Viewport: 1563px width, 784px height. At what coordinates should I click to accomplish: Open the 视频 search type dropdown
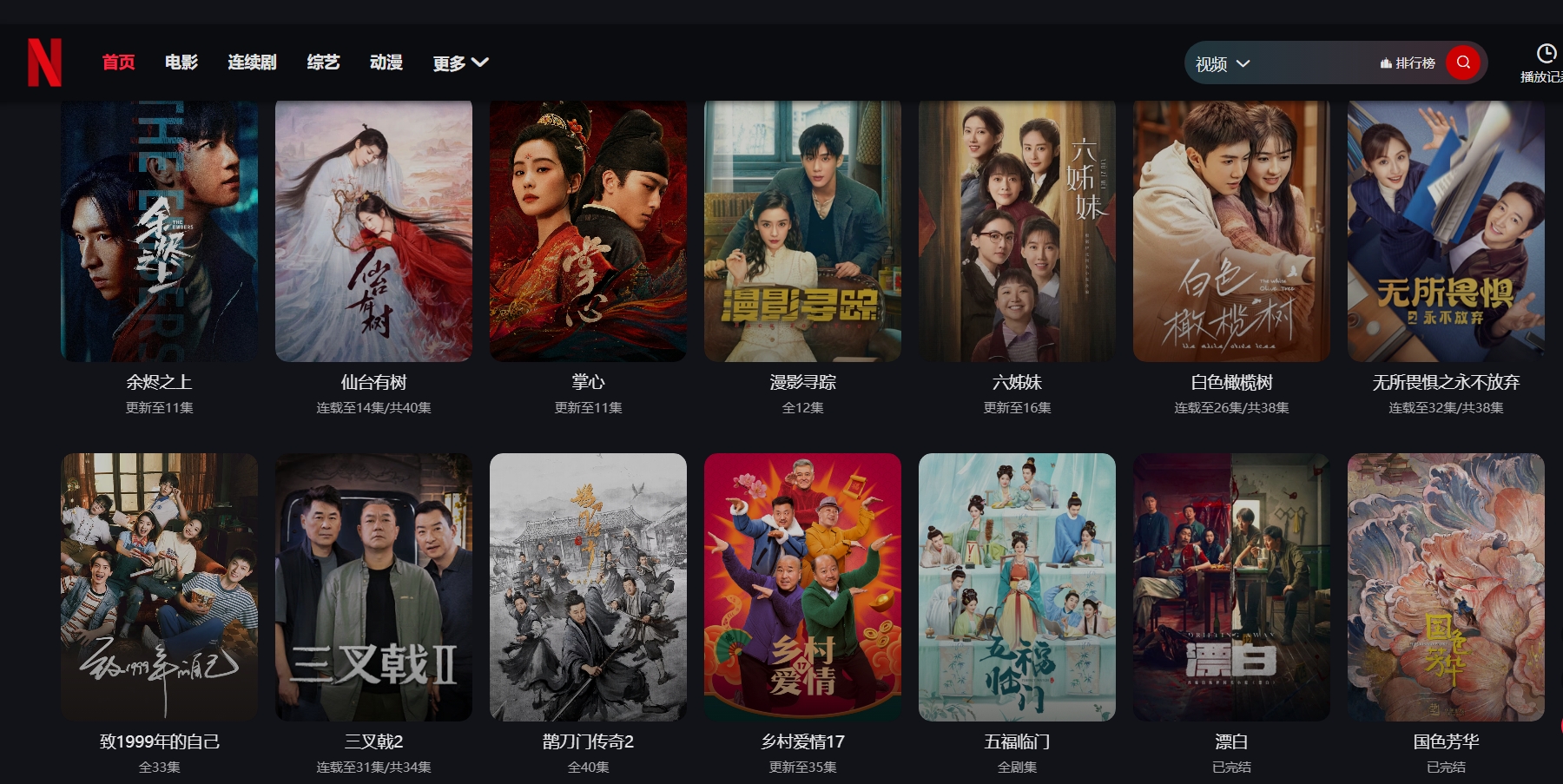[1222, 63]
